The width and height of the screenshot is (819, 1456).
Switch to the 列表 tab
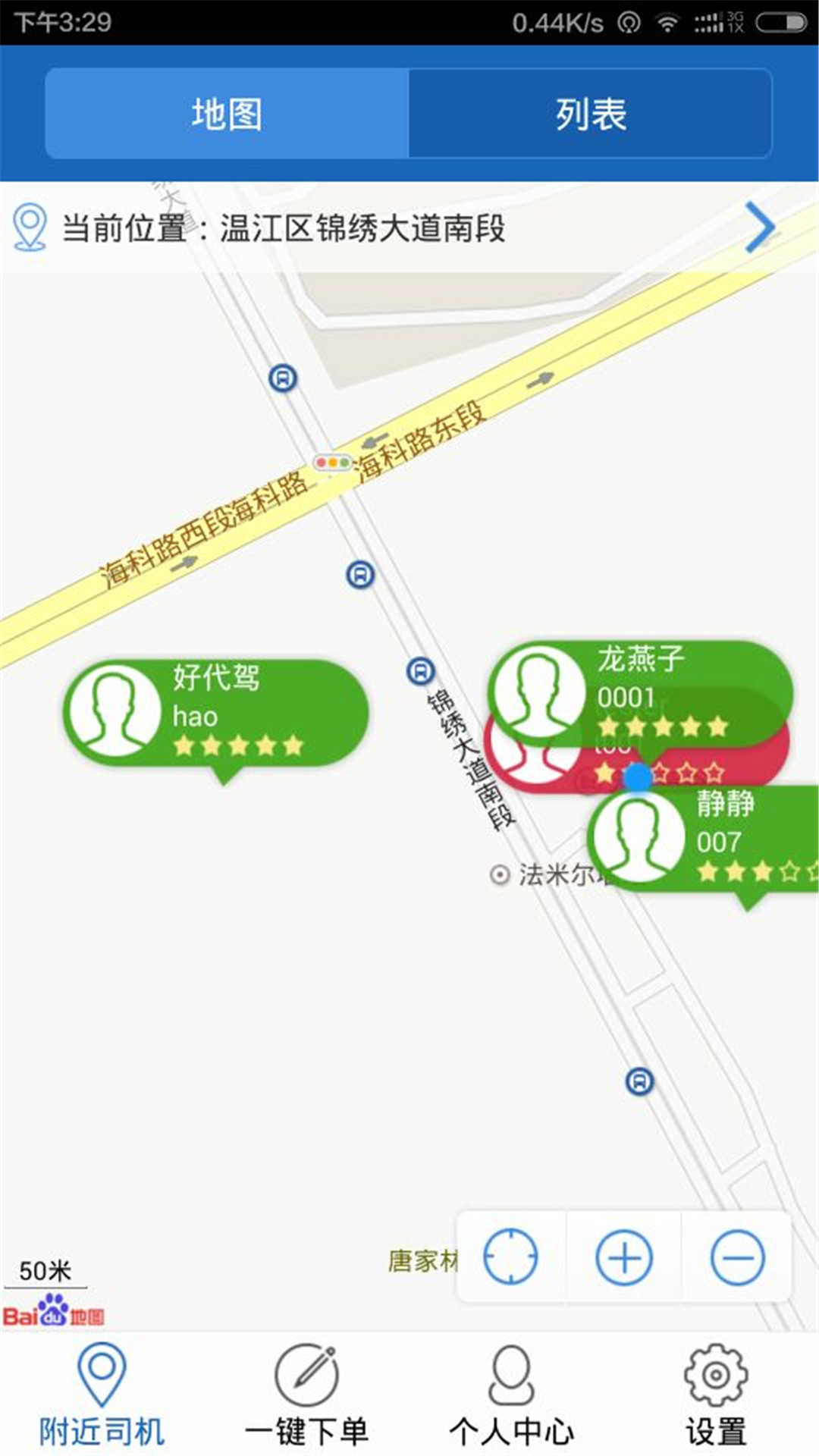pos(591,114)
